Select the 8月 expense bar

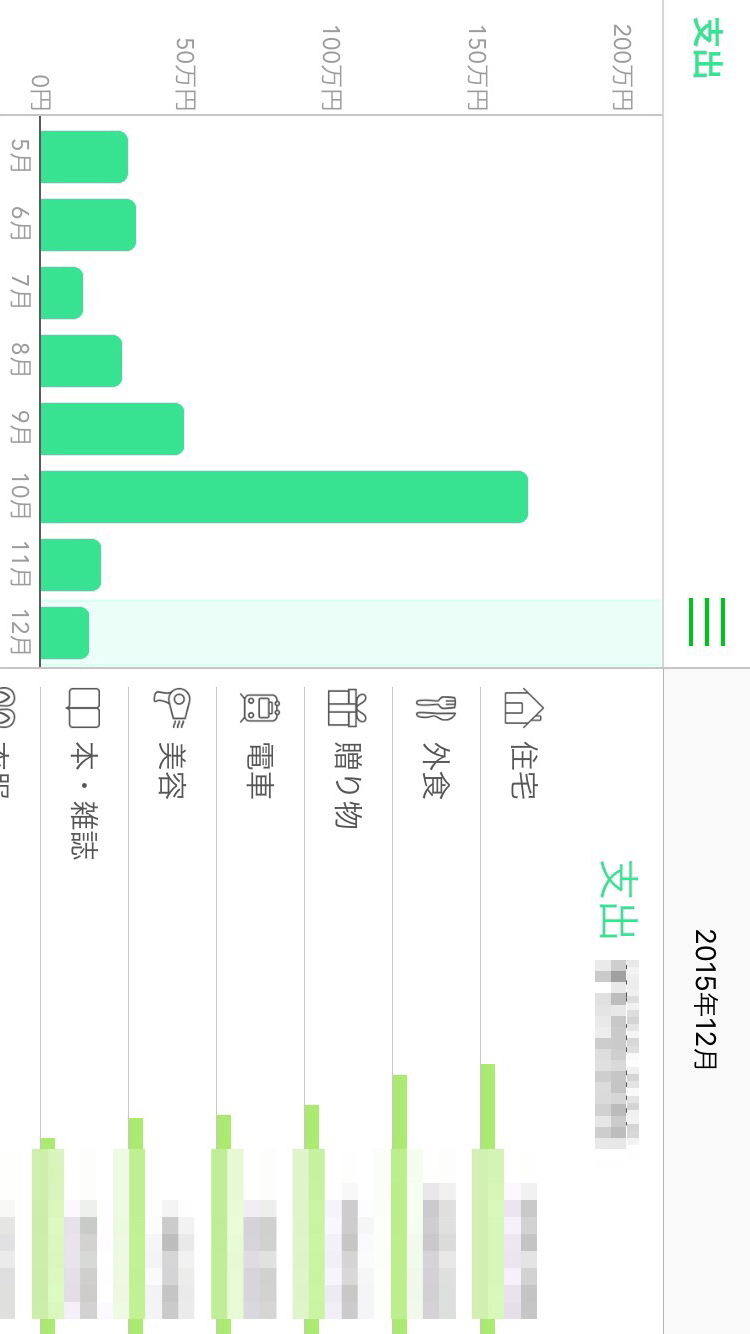tap(81, 361)
